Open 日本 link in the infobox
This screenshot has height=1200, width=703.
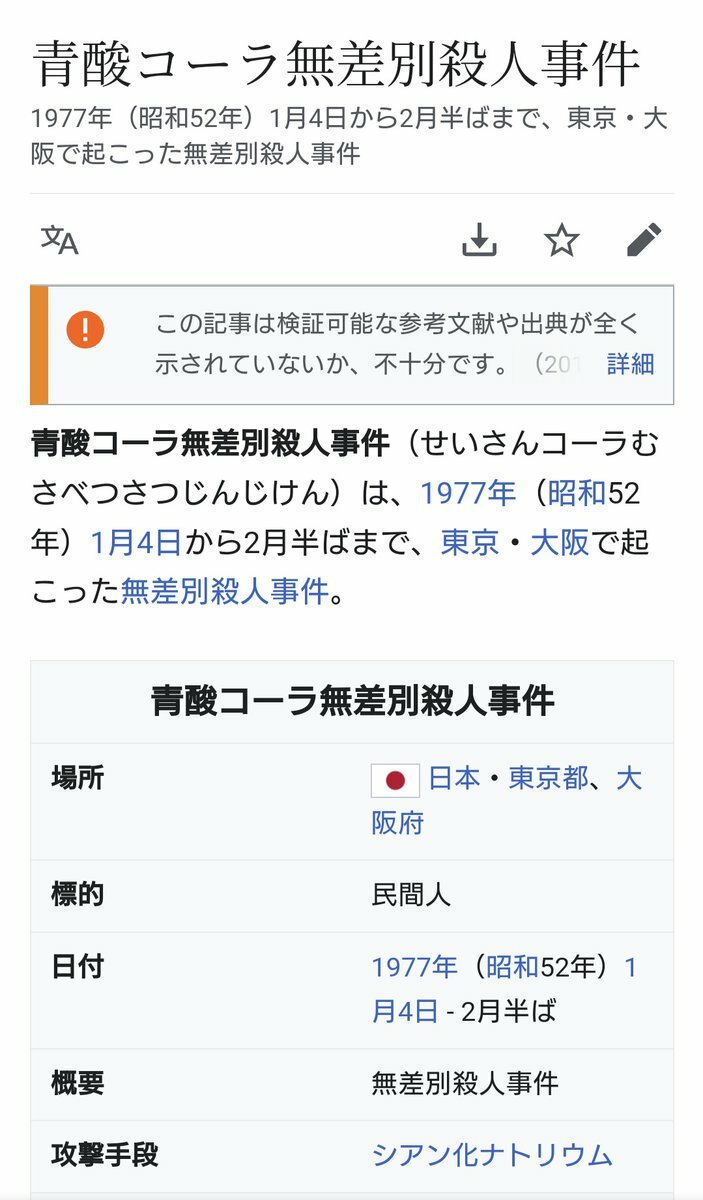point(455,778)
